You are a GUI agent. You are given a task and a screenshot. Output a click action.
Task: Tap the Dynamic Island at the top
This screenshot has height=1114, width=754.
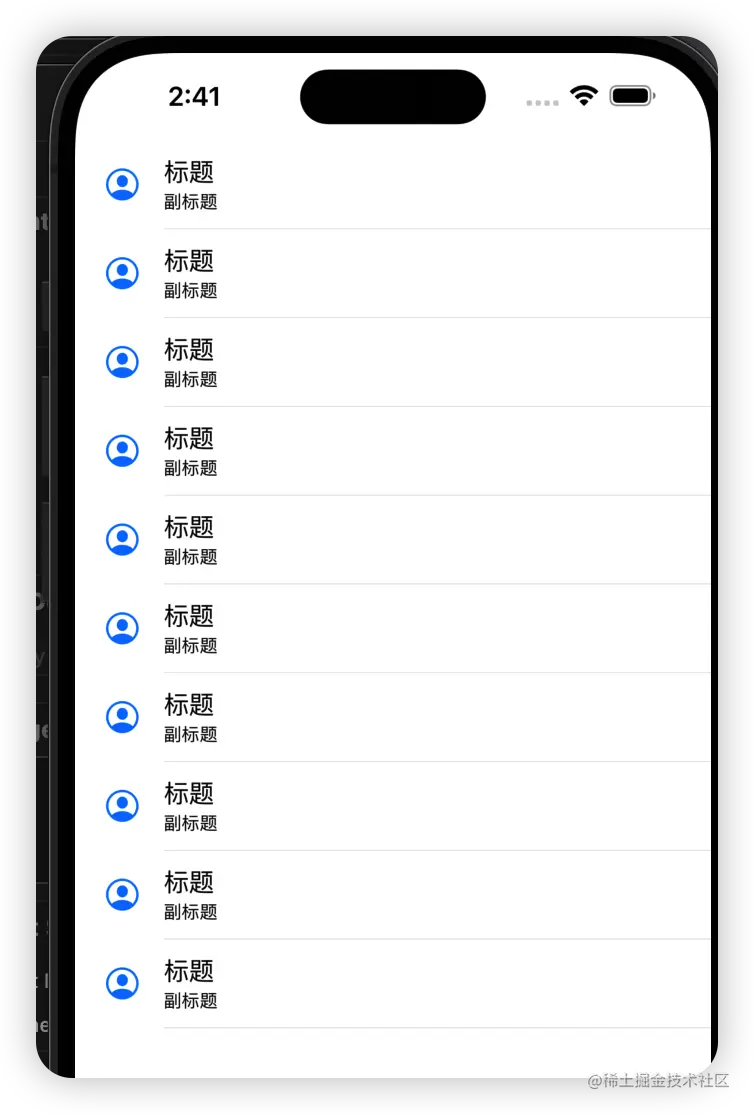(x=393, y=96)
